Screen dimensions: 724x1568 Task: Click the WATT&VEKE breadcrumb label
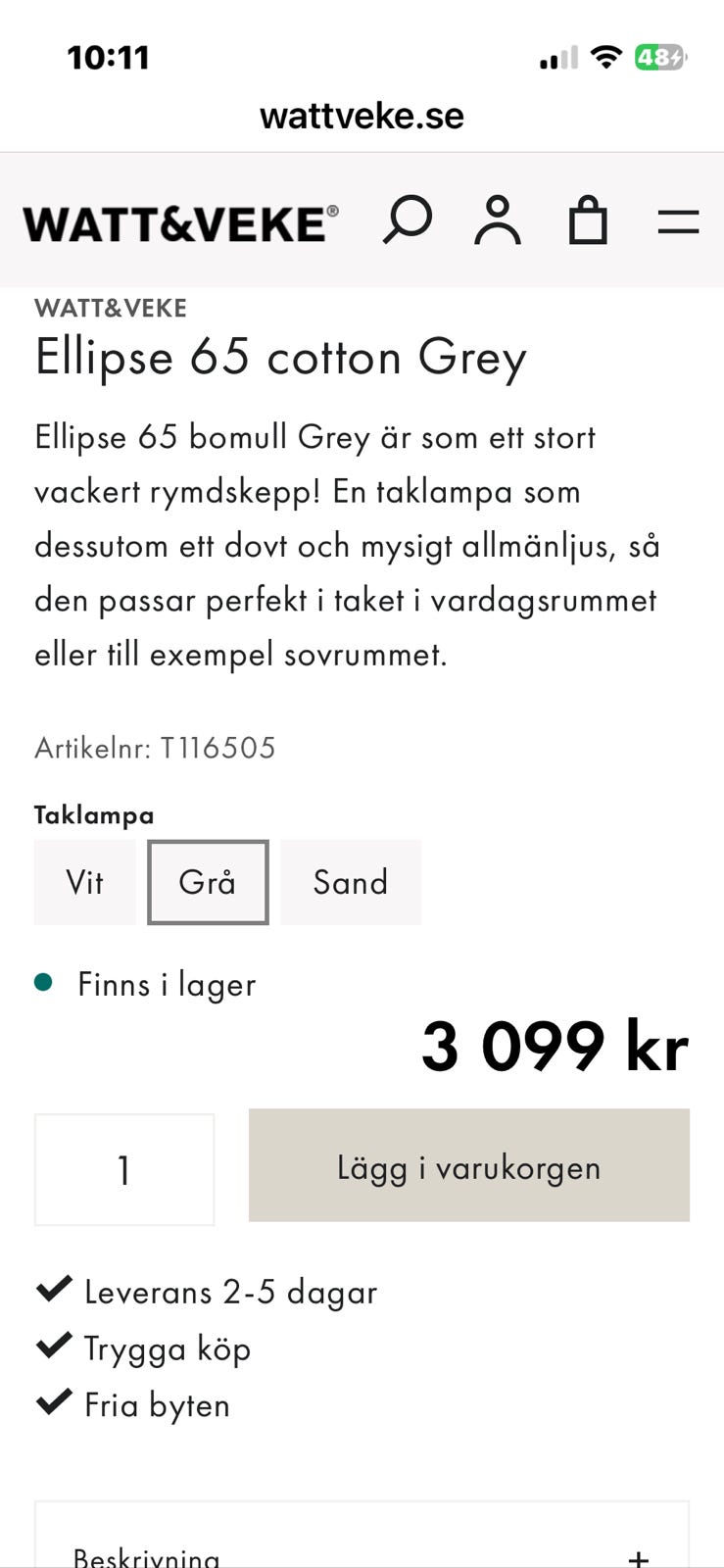click(111, 308)
